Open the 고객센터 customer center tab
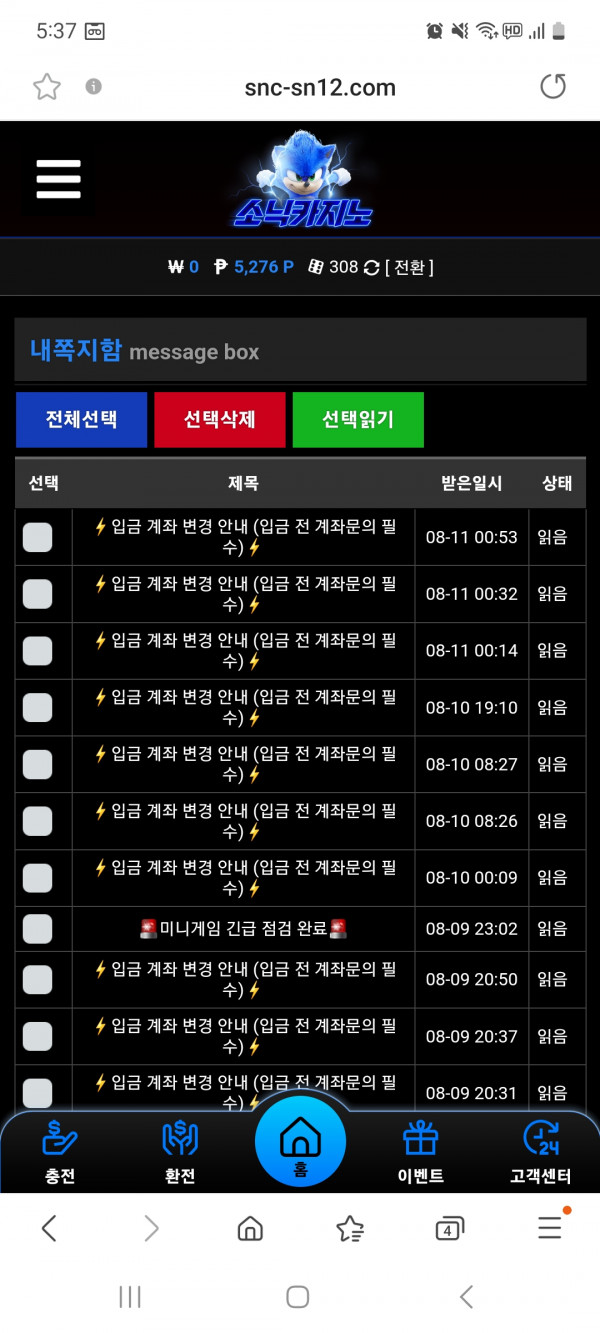This screenshot has width=600, height=1333. click(541, 1152)
